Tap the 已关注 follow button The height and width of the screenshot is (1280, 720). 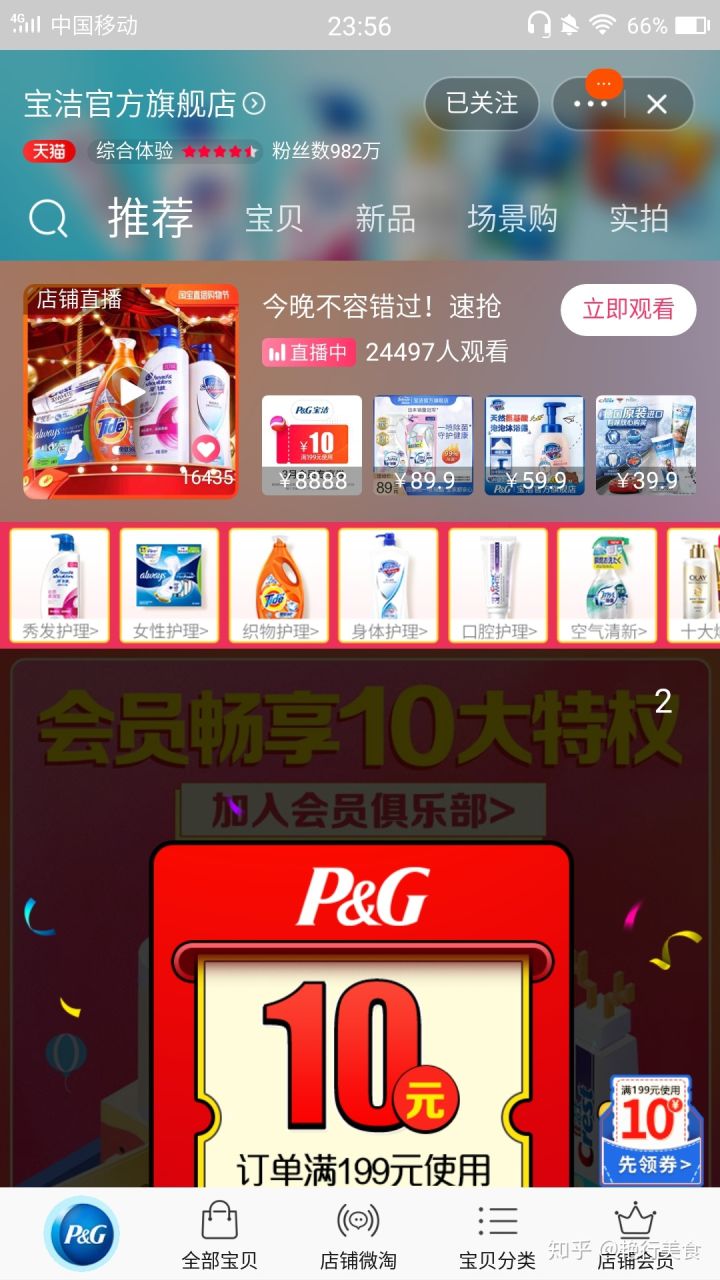(x=481, y=103)
